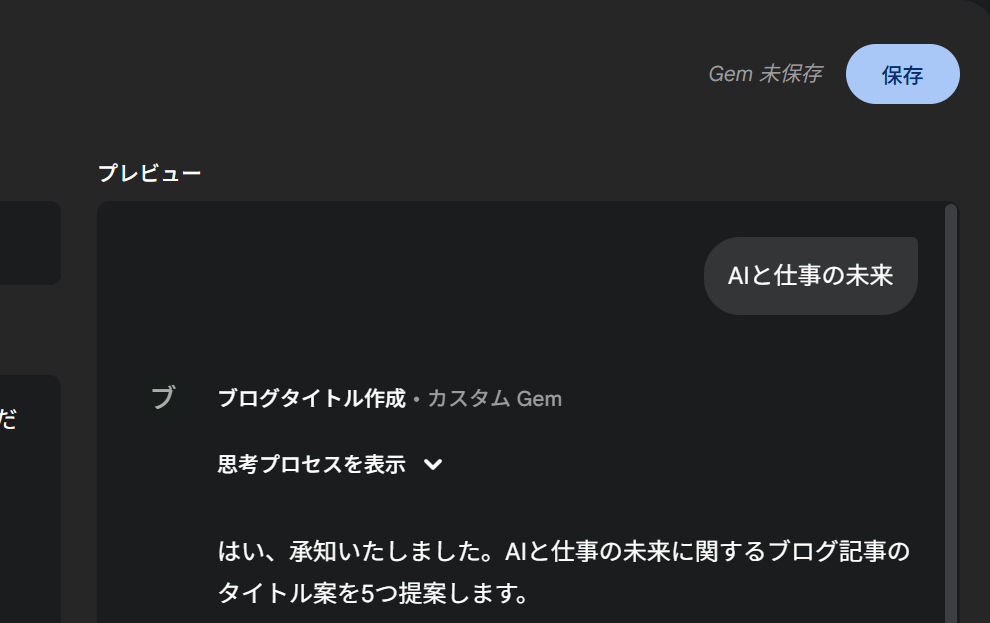
Task: Tap the 保存 button to save the Gem
Action: [x=902, y=75]
